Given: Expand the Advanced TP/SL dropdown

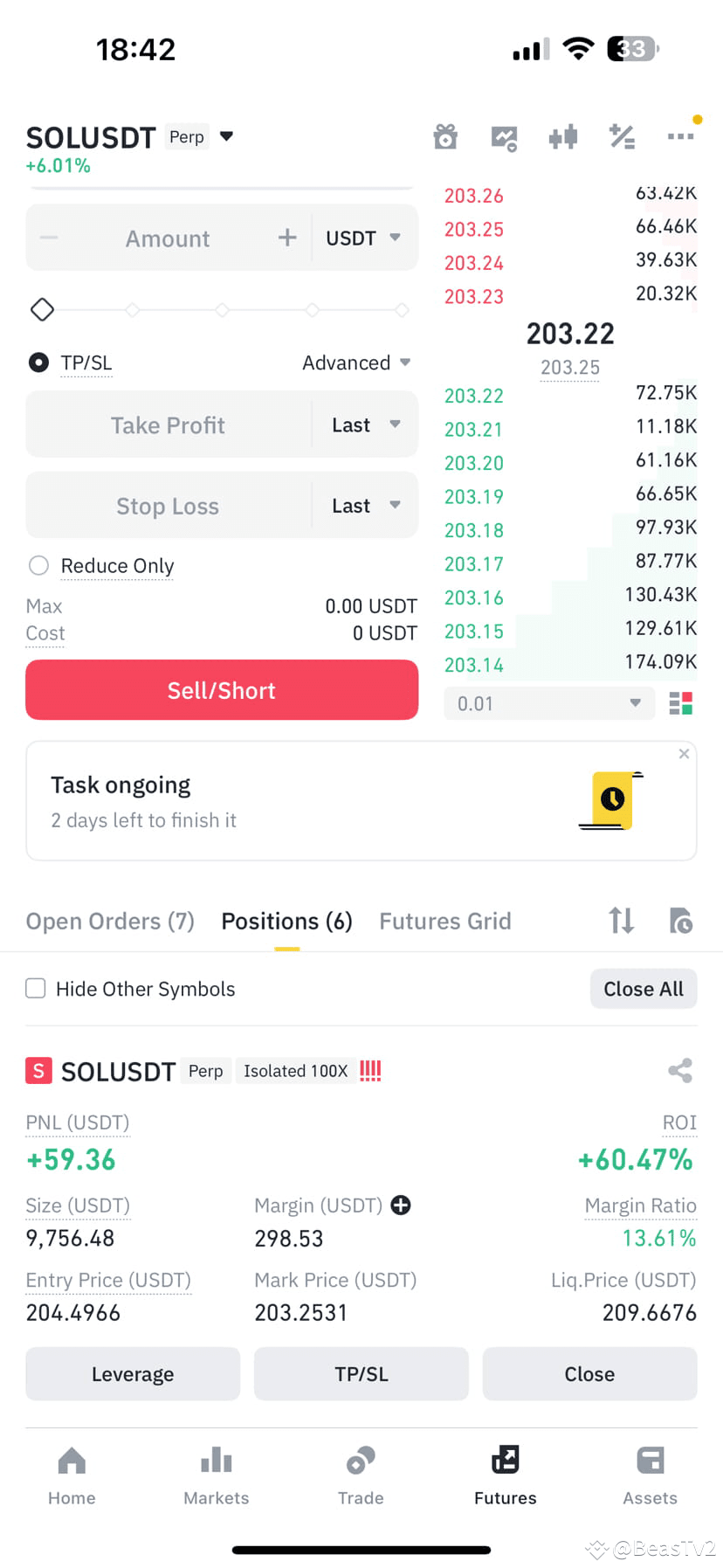Looking at the screenshot, I should (x=356, y=362).
